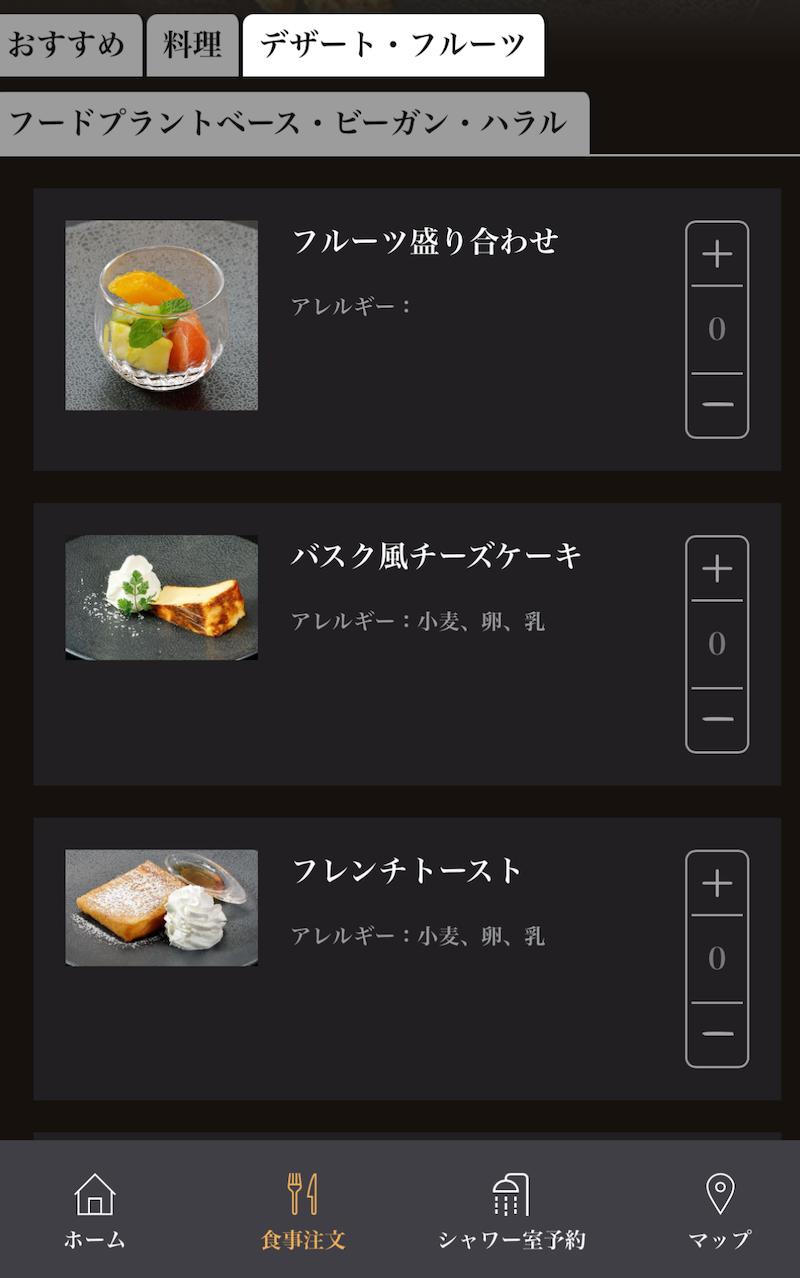Reduce the フレンチトースト quantity
Screen dimensions: 800x1278
click(717, 1034)
